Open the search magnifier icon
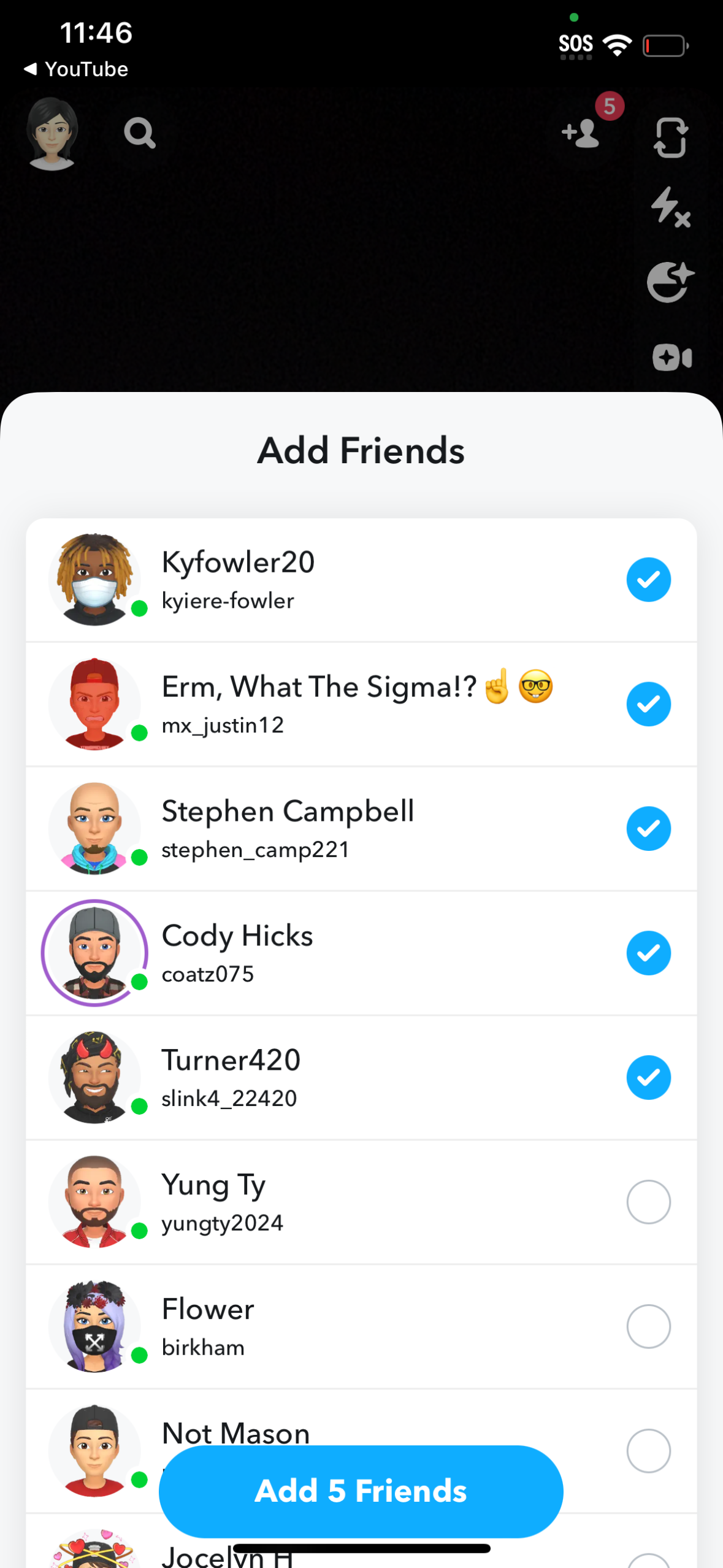 (x=140, y=133)
